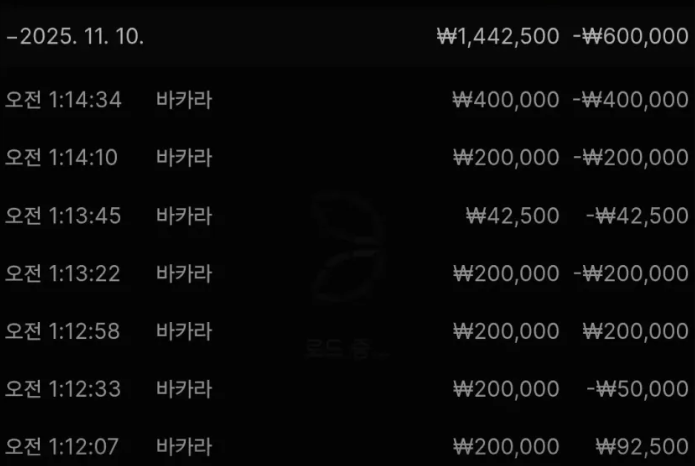Image resolution: width=695 pixels, height=466 pixels.
Task: View the 오전 1:12:58 바카라 round
Action: pyautogui.click(x=347, y=331)
